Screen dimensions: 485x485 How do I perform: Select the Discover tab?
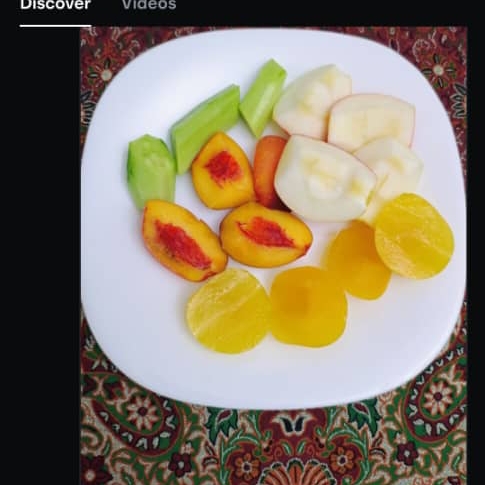coord(55,5)
